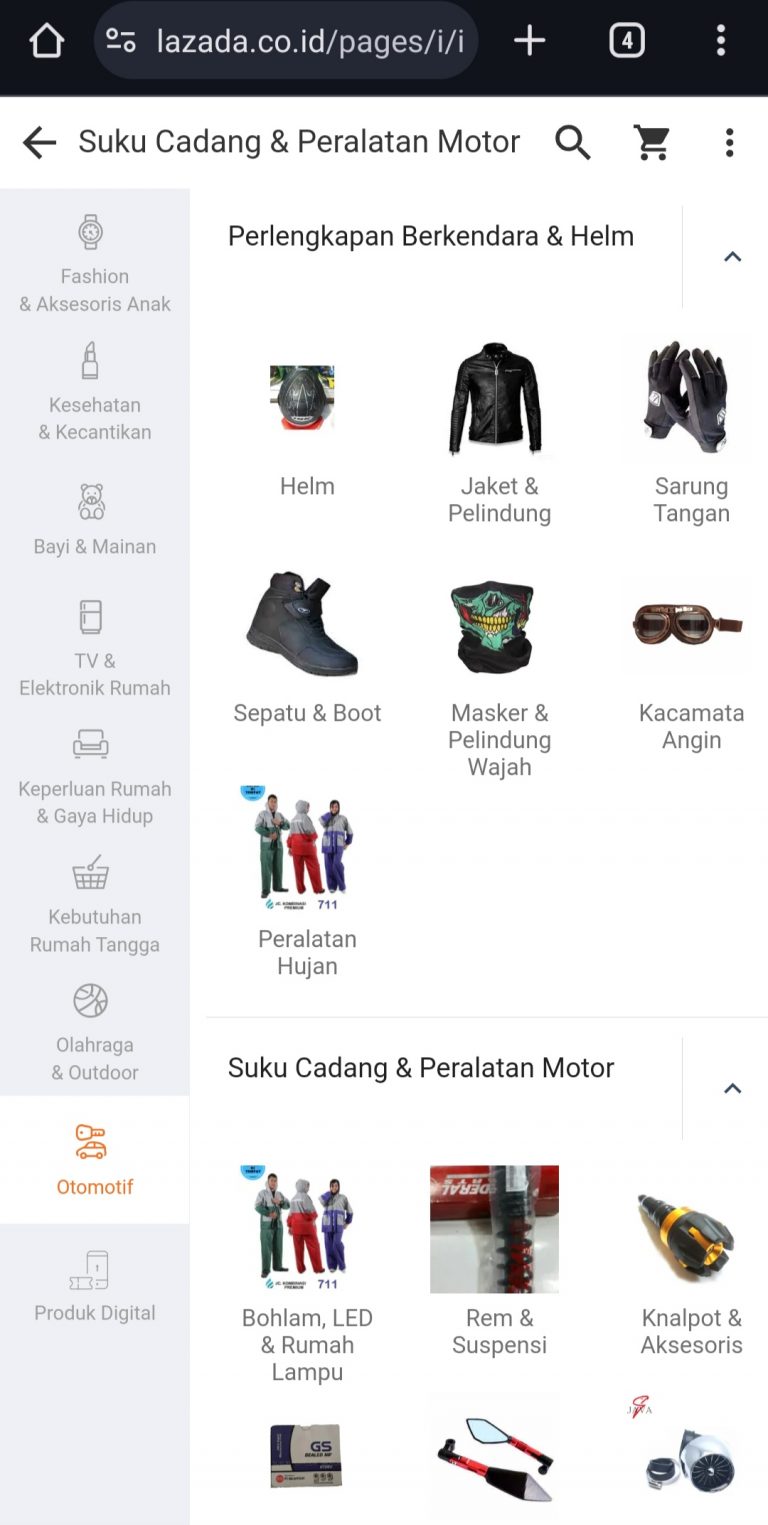
Task: Open the Lazada page overflow menu
Action: point(729,143)
